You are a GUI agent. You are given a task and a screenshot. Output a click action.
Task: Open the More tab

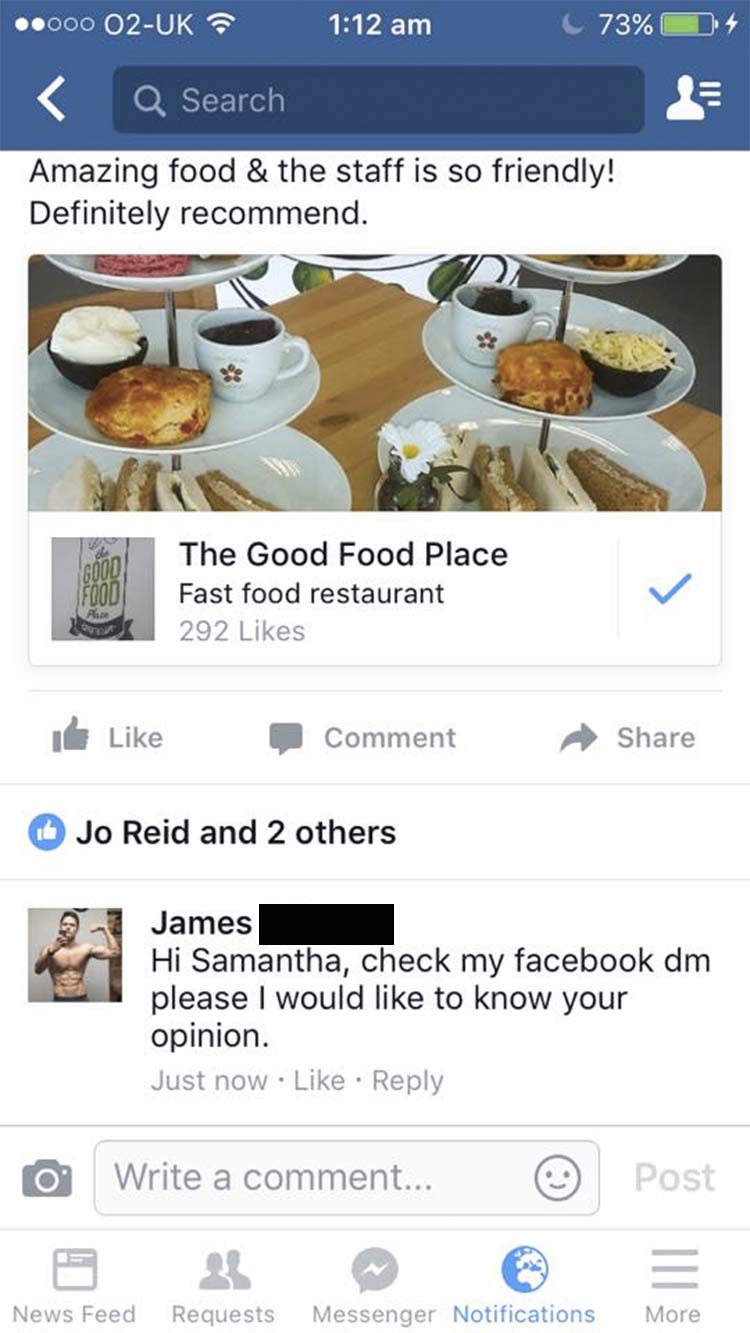pos(675,1286)
